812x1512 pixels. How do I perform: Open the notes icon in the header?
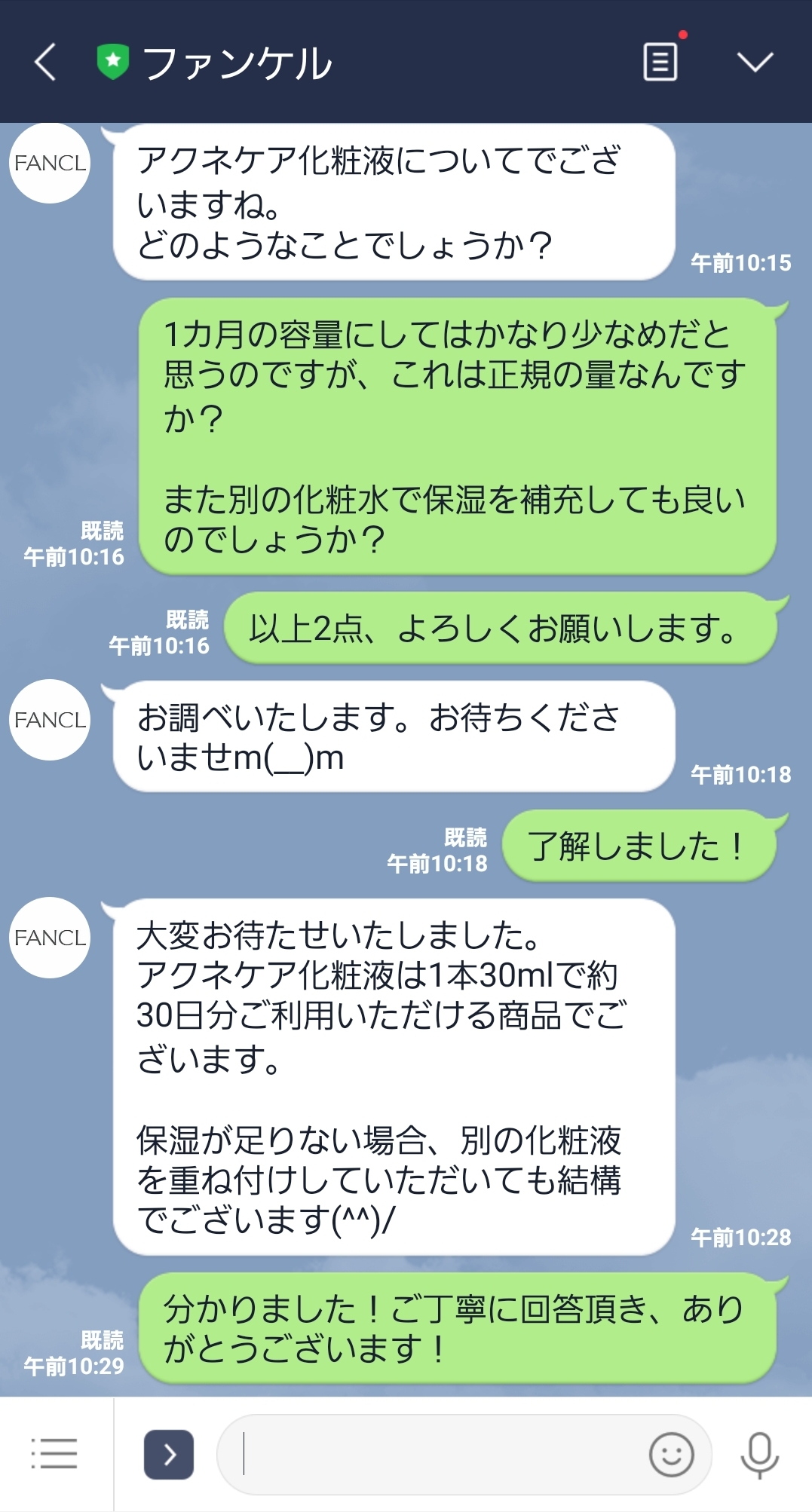point(660,62)
